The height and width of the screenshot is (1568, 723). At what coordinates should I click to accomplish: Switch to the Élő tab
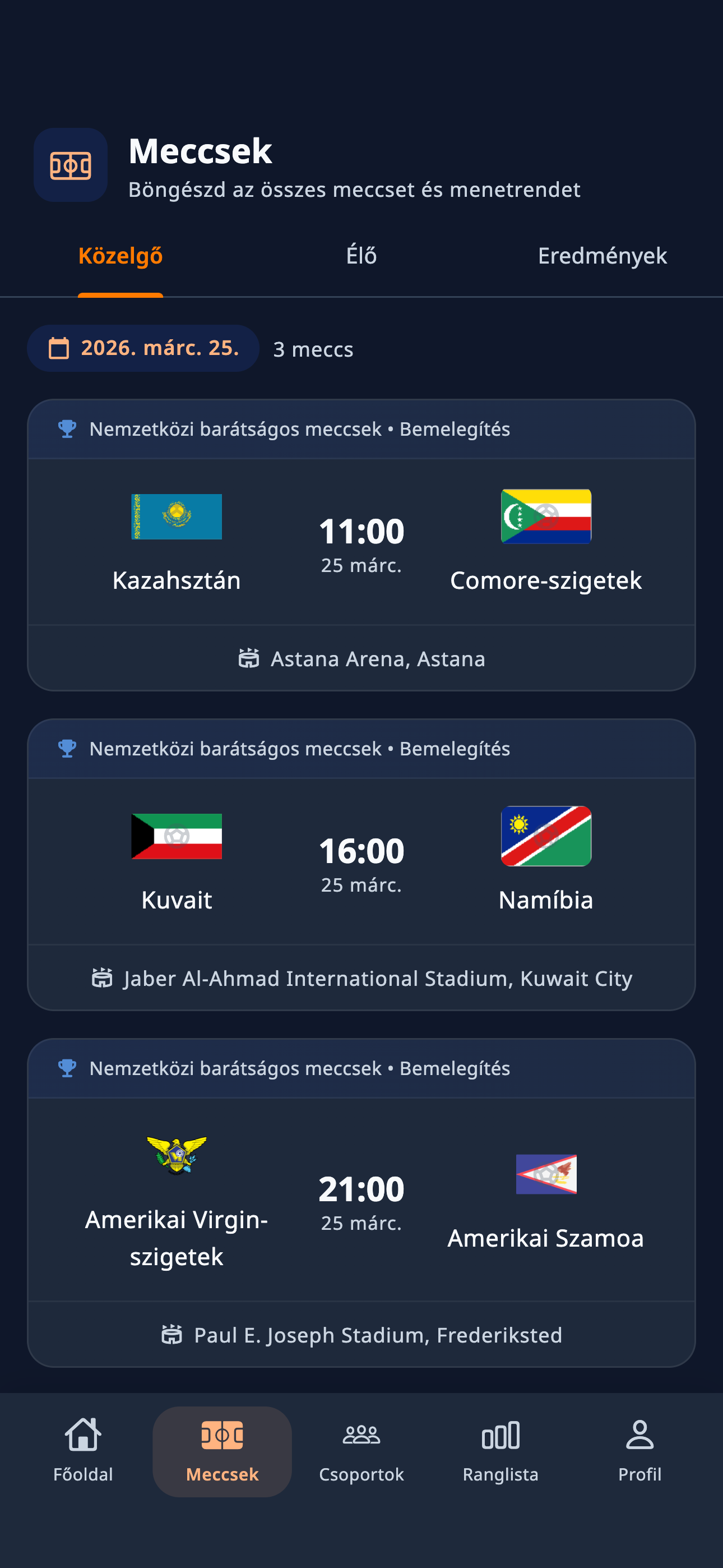[x=361, y=256]
